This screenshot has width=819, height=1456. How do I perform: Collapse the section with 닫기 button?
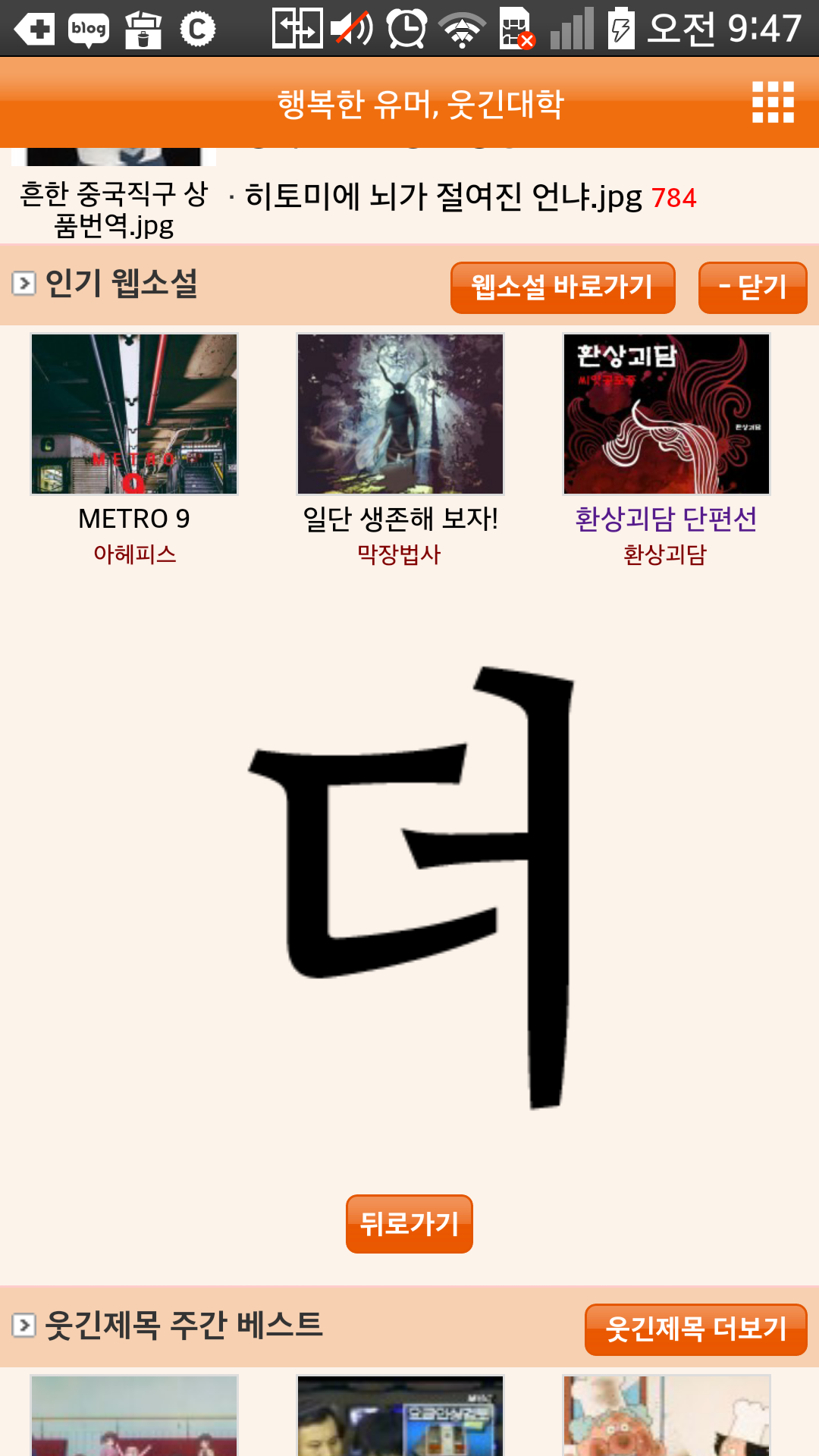pos(753,287)
